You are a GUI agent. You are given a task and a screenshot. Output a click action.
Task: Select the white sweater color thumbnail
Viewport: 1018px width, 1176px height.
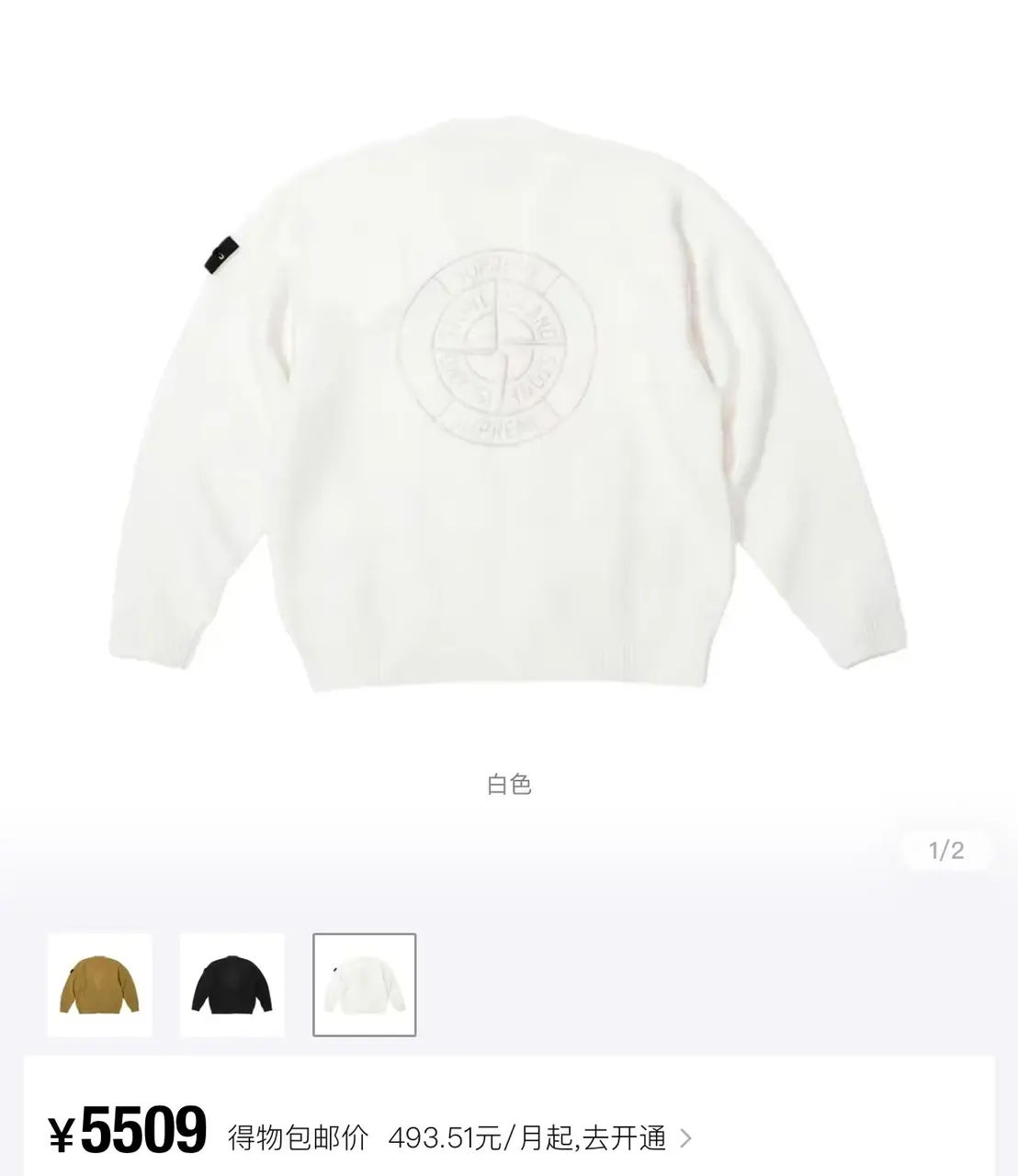(365, 985)
